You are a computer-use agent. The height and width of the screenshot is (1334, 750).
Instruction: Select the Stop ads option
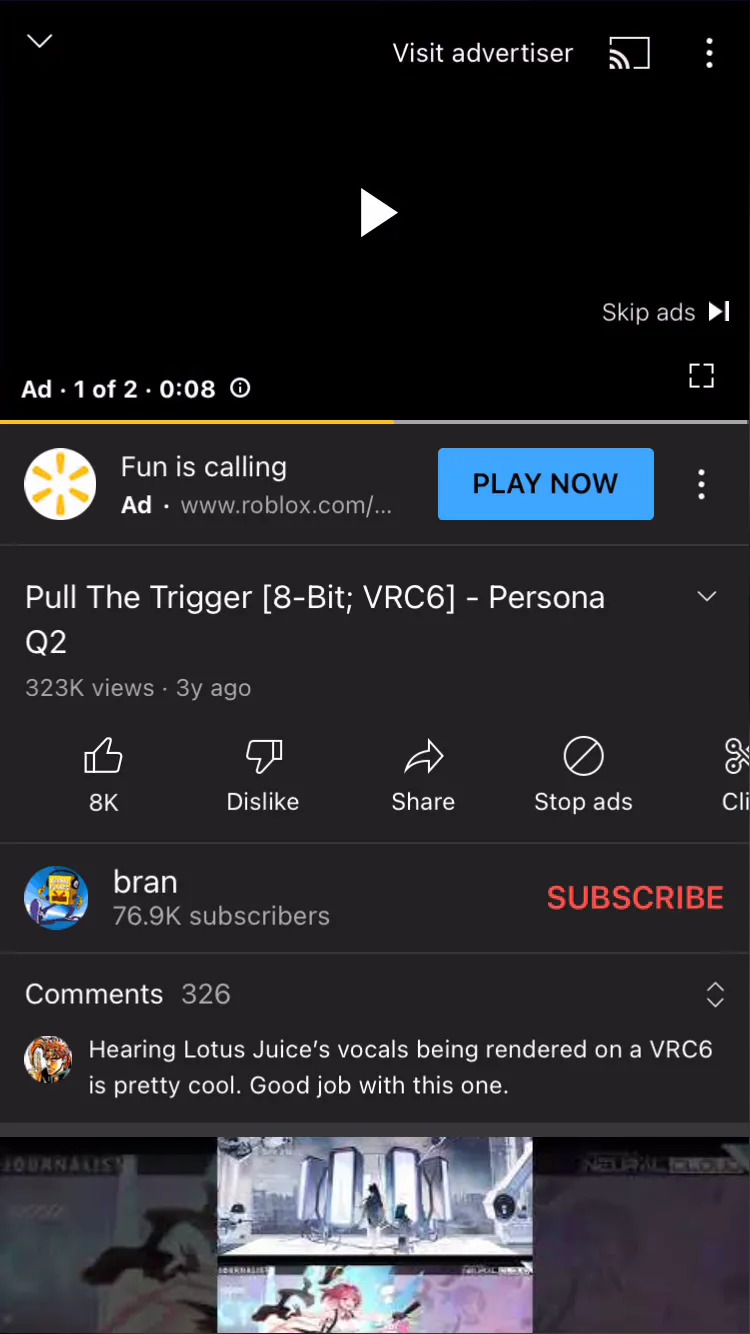point(583,775)
